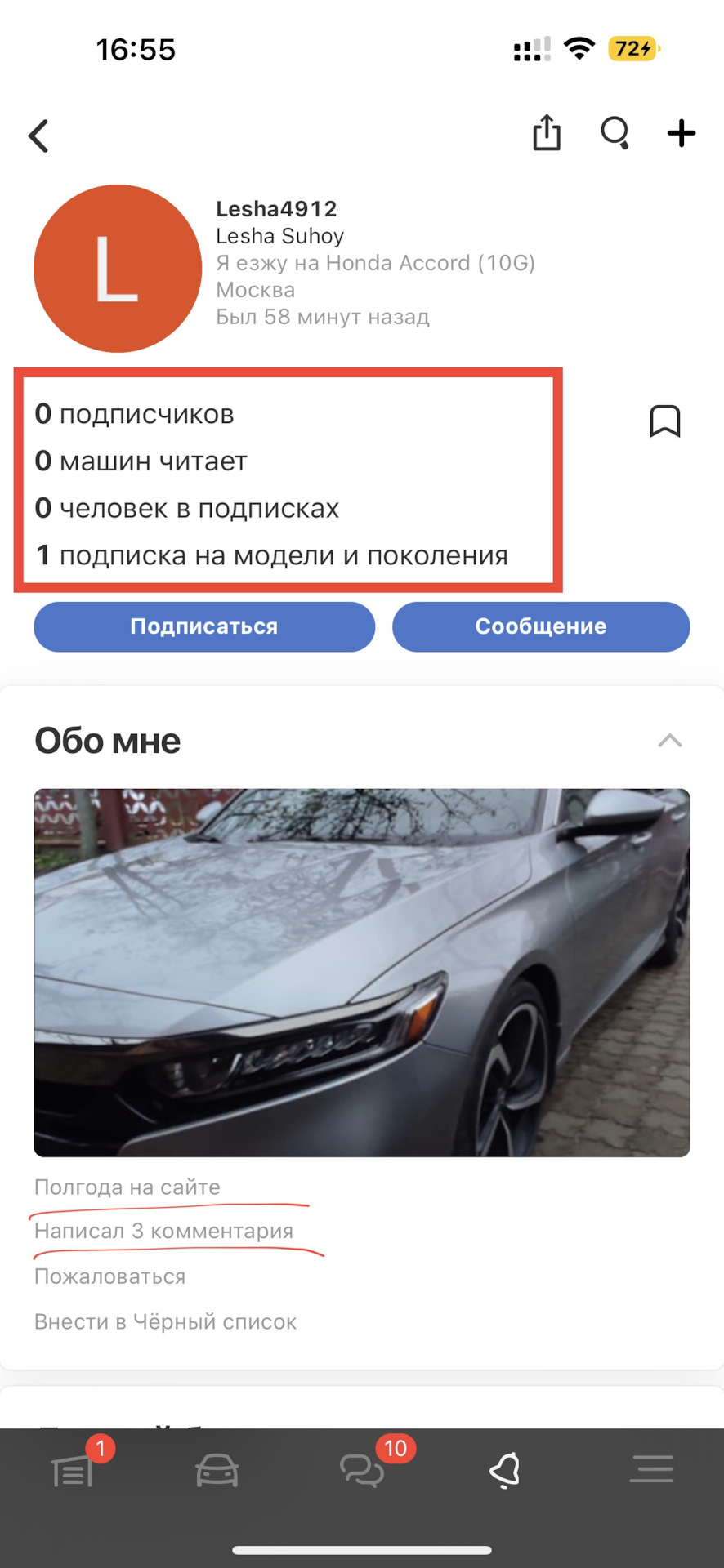724x1568 pixels.
Task: Open the messages tab with 10 badge
Action: coord(361,1472)
